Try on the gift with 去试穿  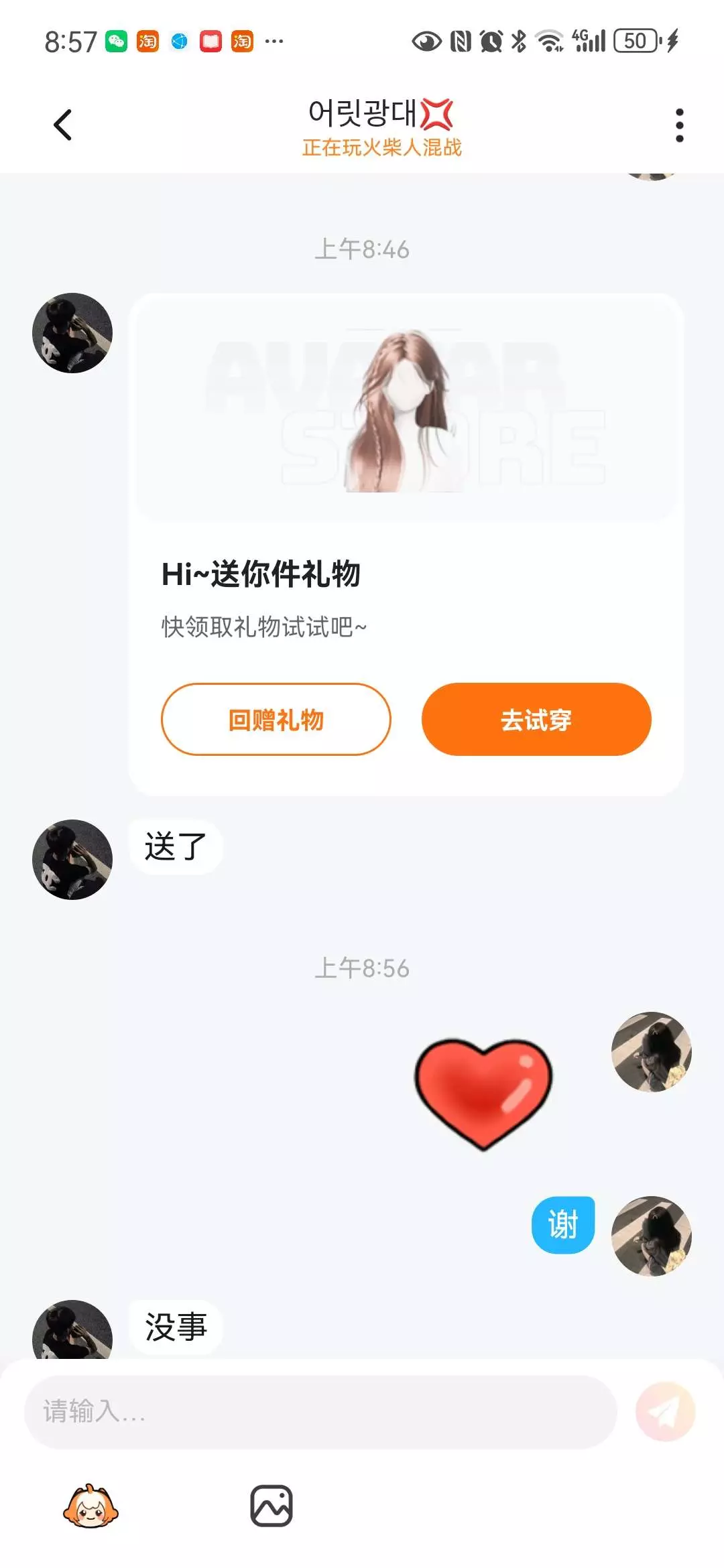point(536,720)
